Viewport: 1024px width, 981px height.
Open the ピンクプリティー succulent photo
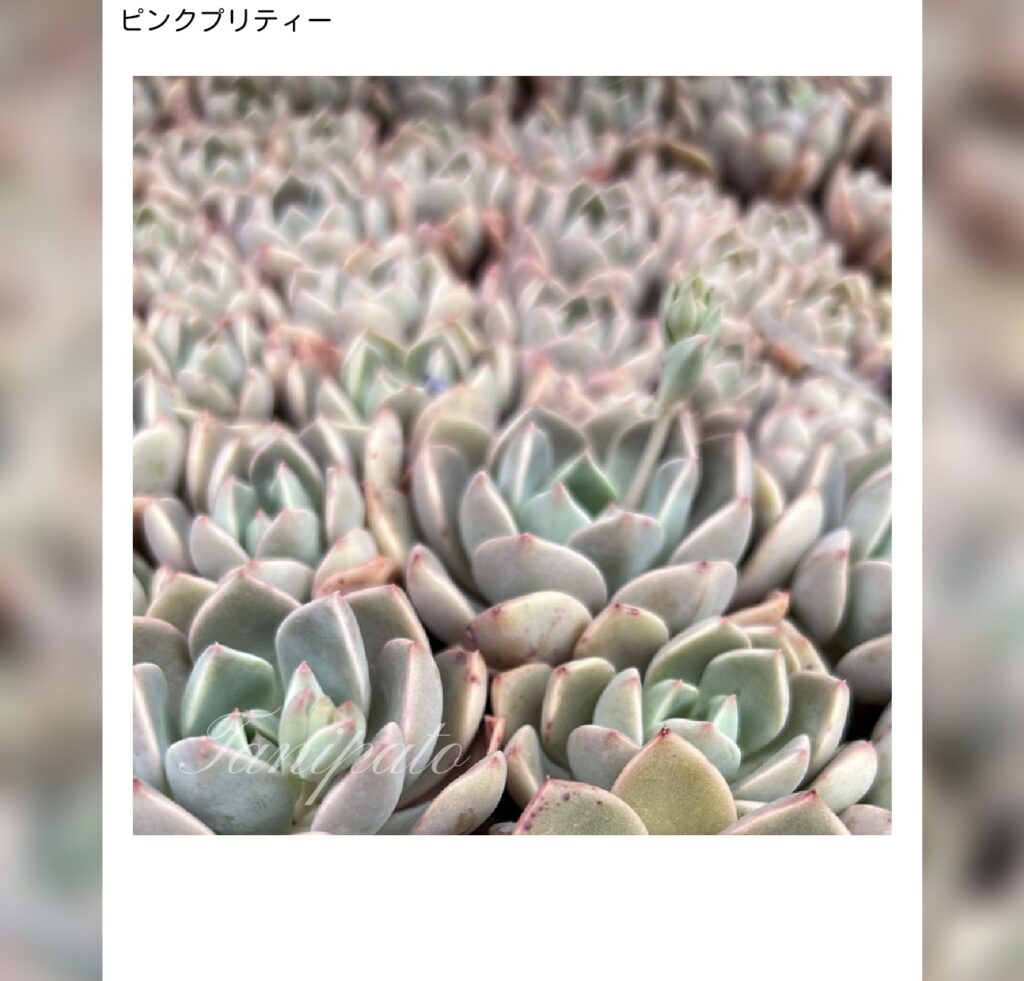pos(512,455)
